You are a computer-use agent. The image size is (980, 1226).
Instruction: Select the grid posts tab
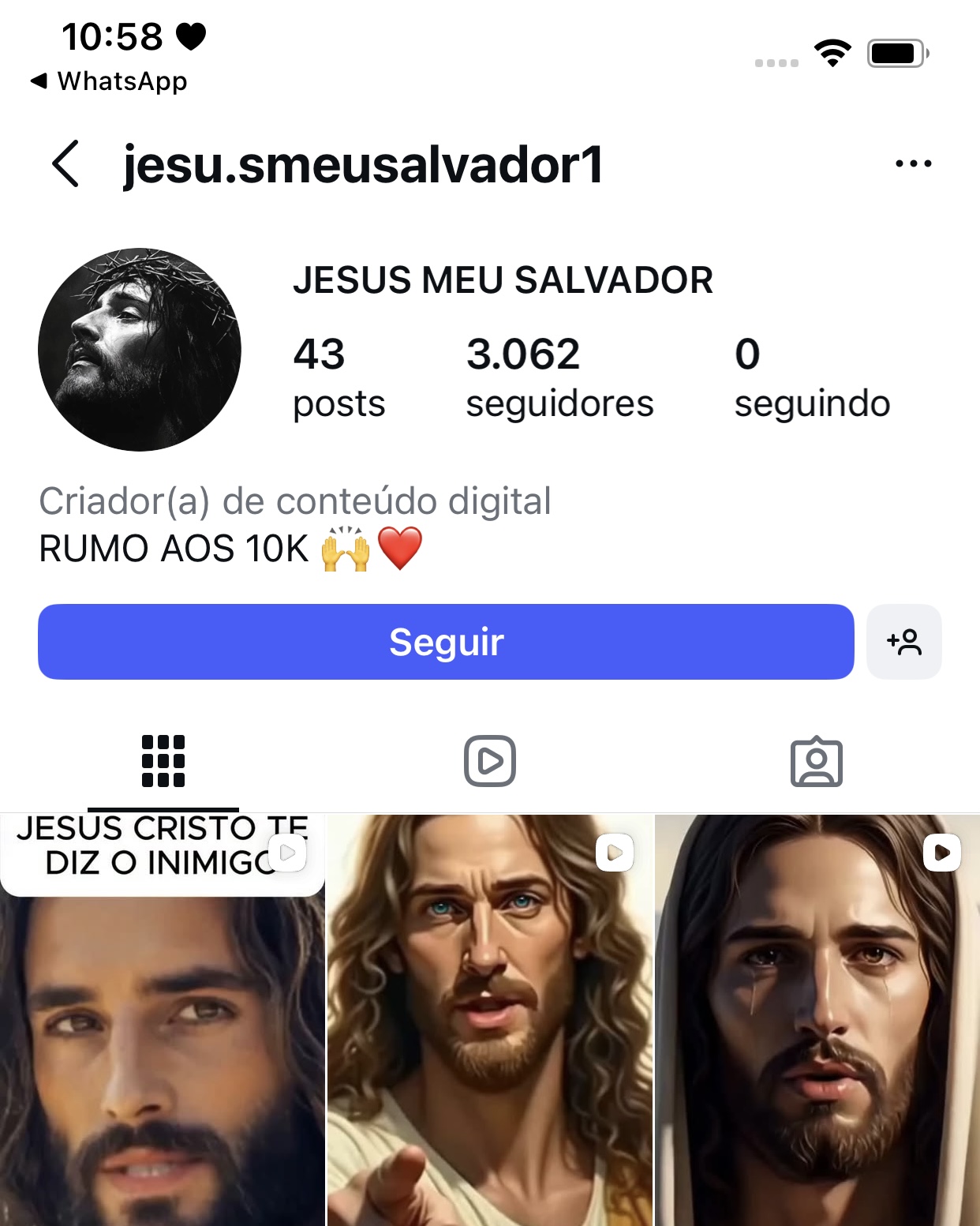[x=163, y=761]
